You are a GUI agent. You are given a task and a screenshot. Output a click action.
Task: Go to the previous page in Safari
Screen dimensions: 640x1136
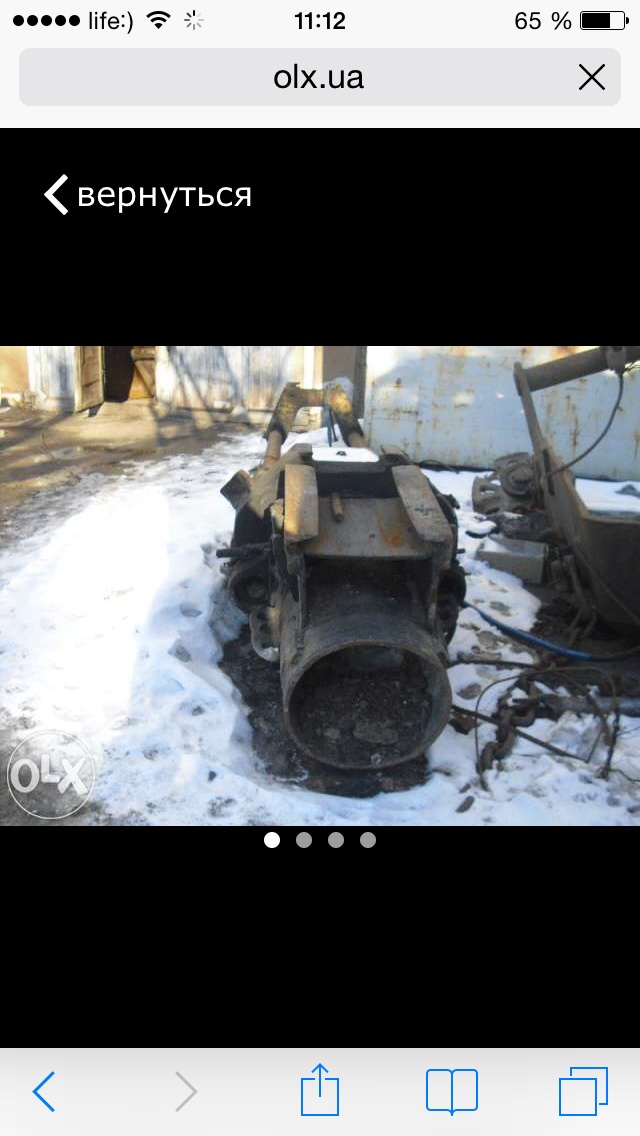(x=44, y=1091)
